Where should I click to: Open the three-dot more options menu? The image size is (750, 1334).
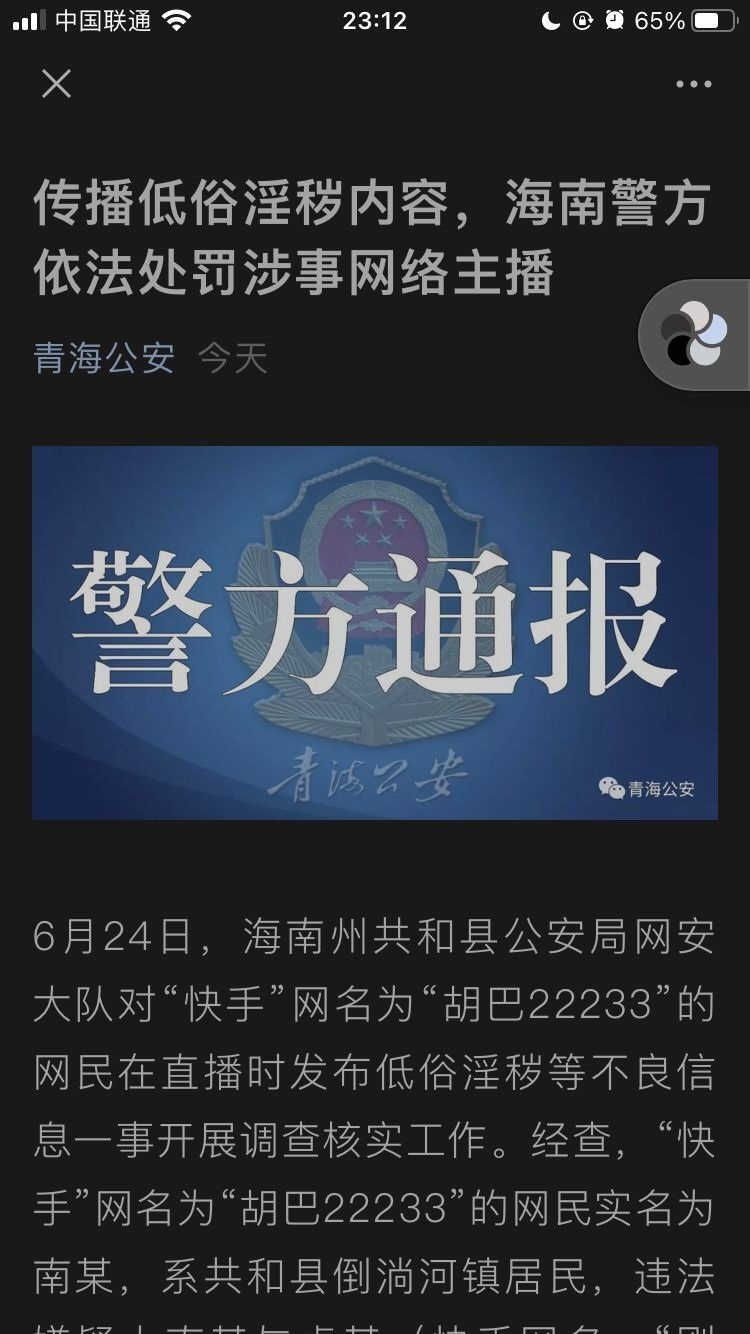click(x=693, y=85)
